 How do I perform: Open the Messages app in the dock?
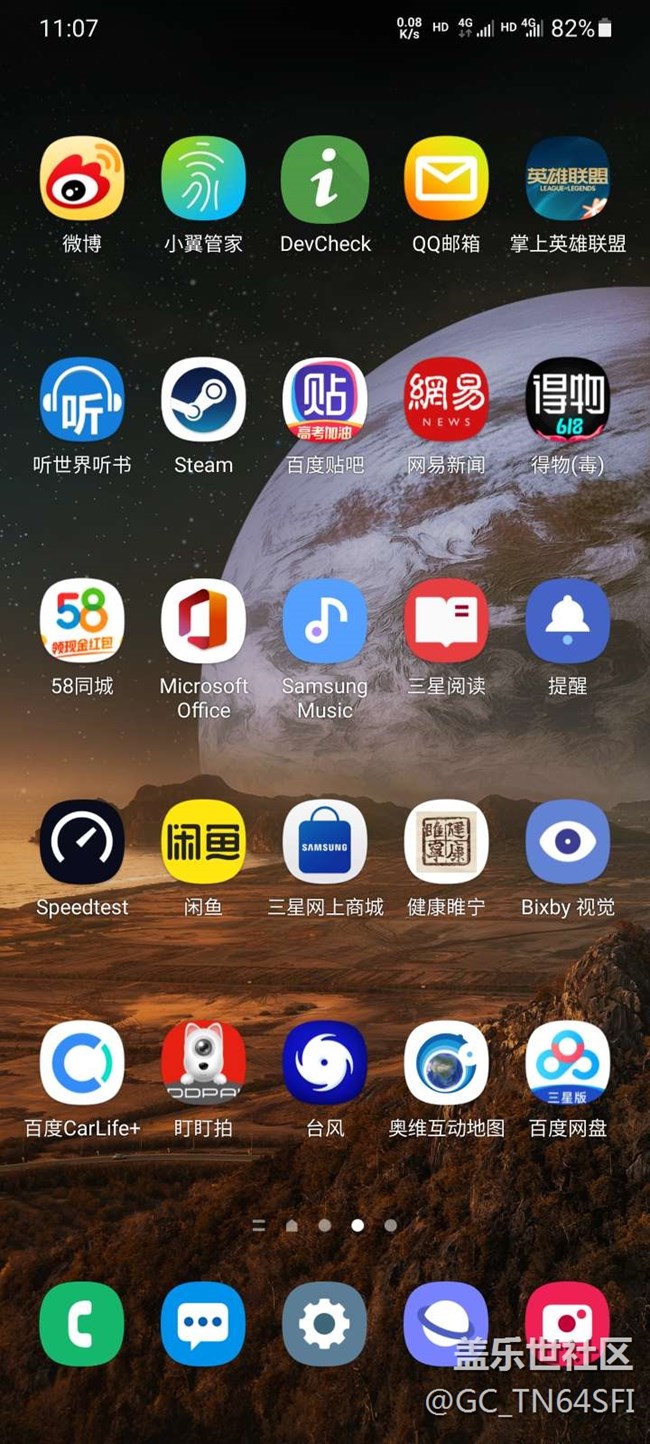point(203,1324)
